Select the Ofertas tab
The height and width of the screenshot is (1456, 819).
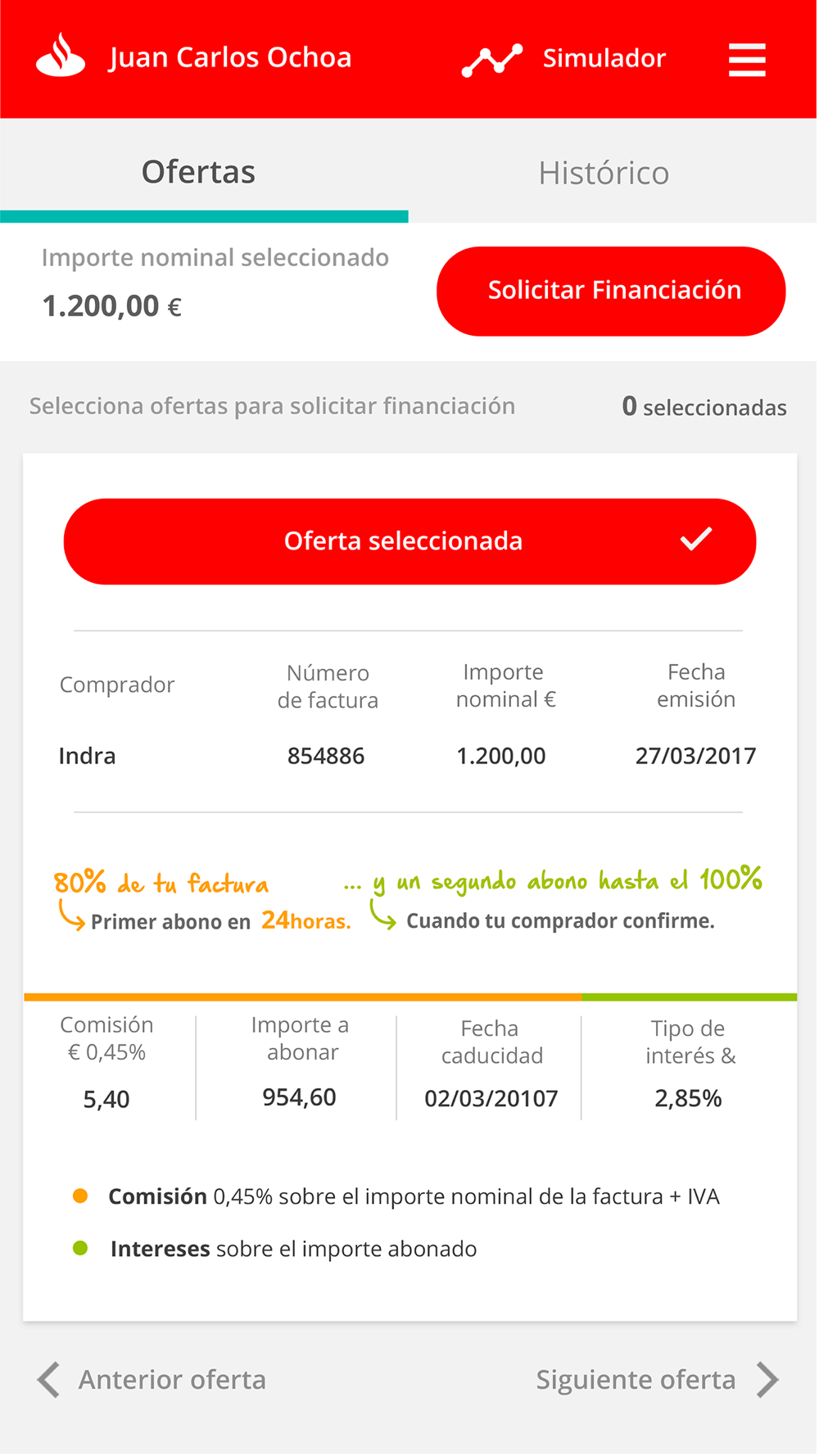point(199,172)
